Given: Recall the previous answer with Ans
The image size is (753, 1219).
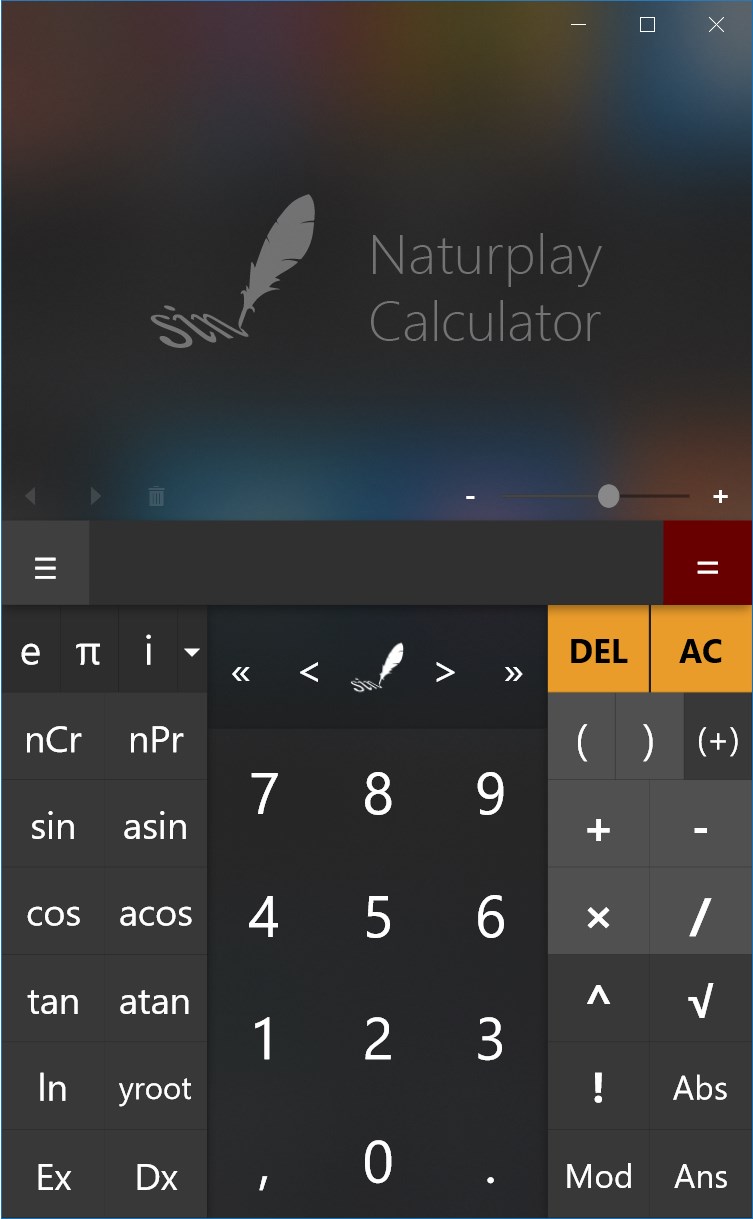Looking at the screenshot, I should pos(701,1176).
